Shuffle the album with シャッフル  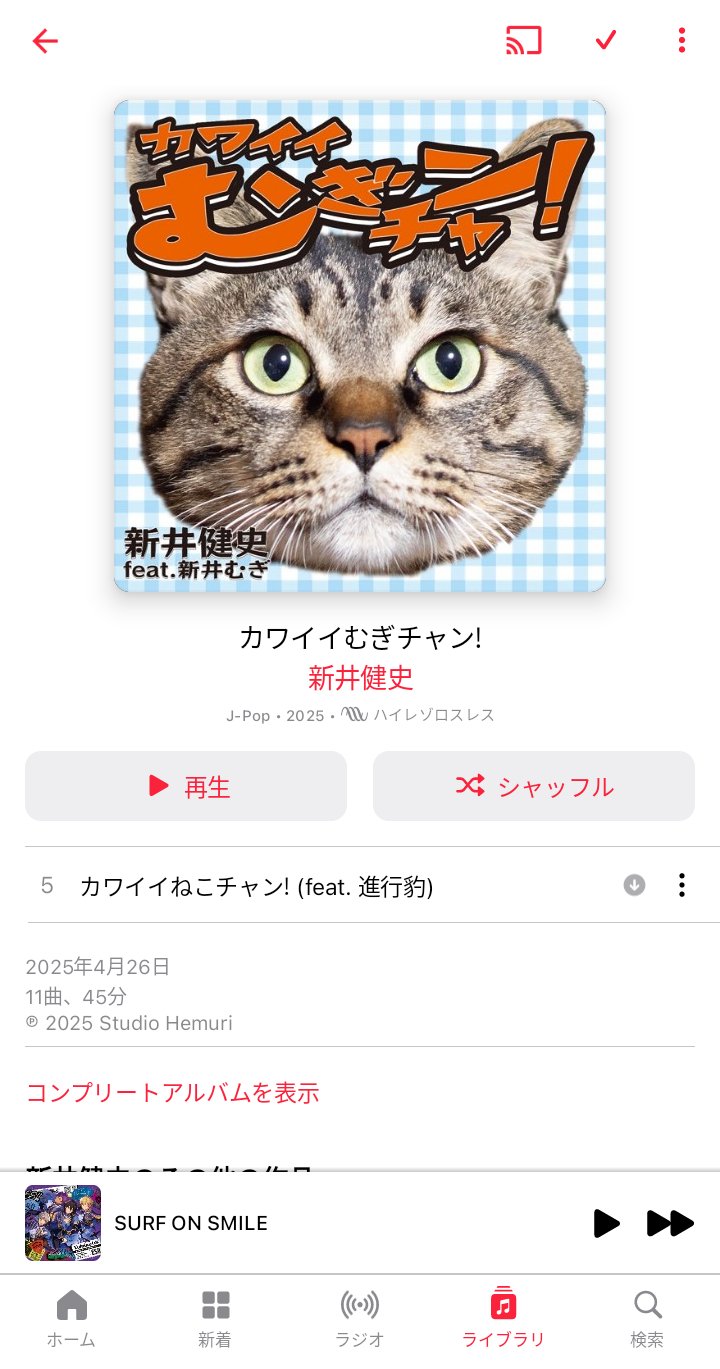(x=534, y=786)
